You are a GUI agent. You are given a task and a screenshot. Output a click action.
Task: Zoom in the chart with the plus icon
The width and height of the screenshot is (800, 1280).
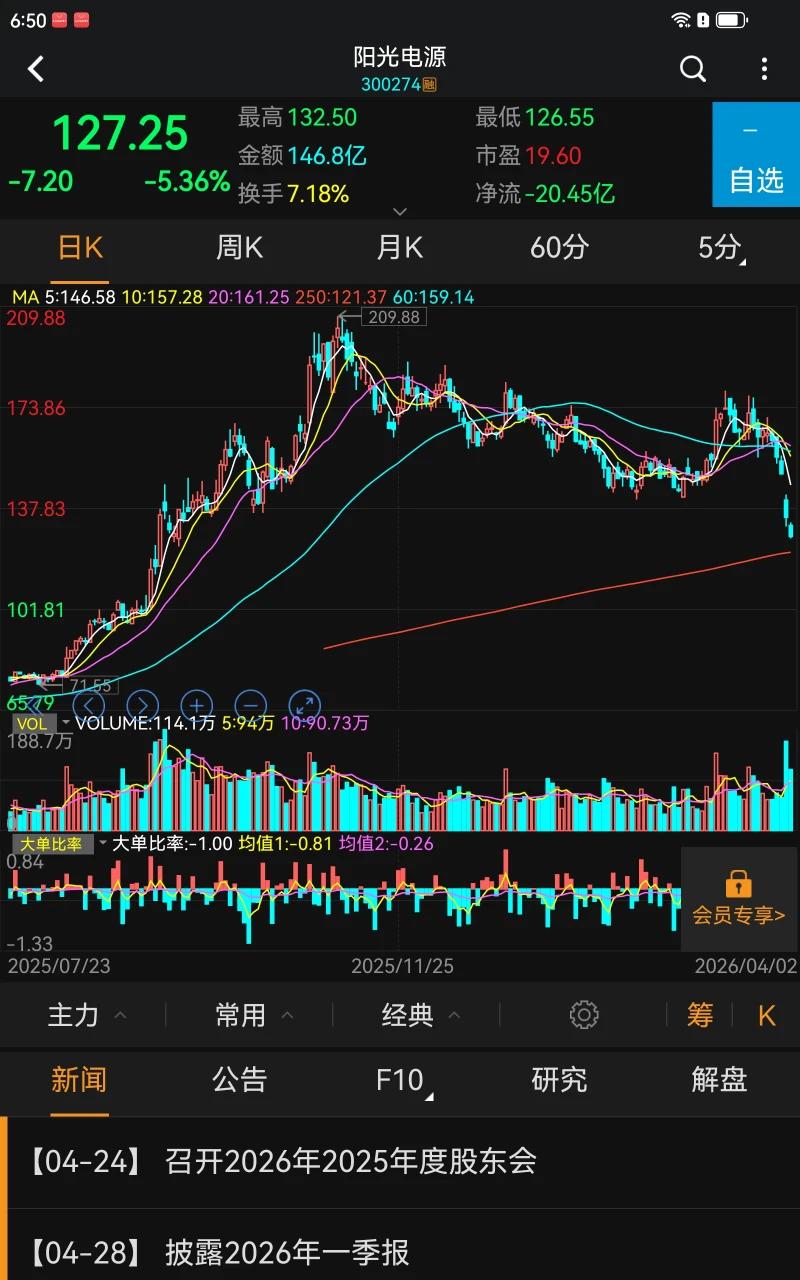[196, 705]
